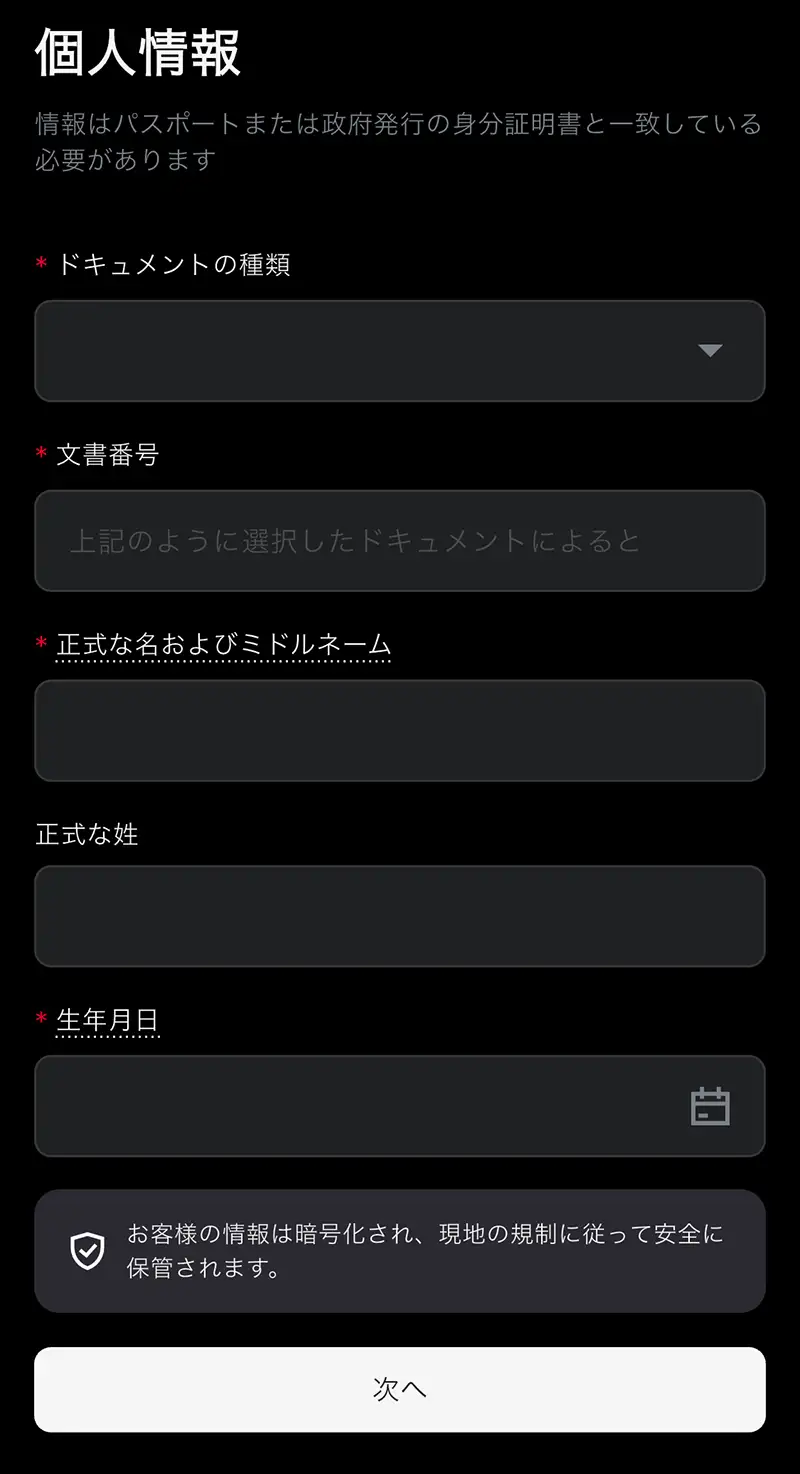Select the 正式な姓 text field

pos(400,916)
